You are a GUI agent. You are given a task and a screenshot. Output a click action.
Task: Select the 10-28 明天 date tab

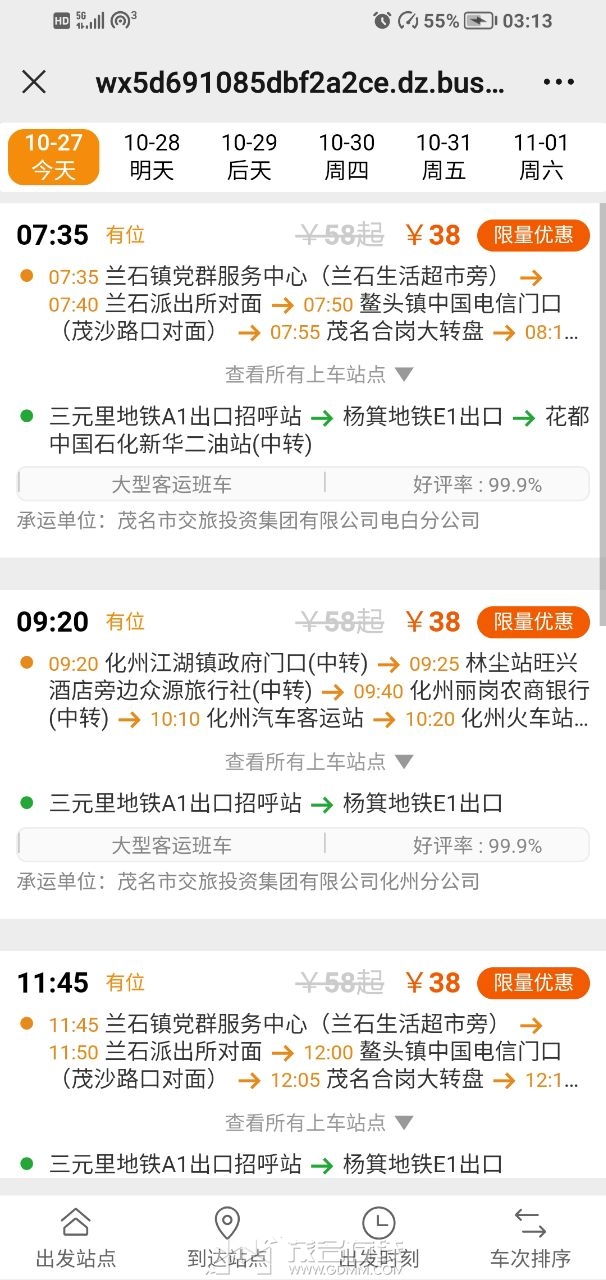(x=152, y=157)
